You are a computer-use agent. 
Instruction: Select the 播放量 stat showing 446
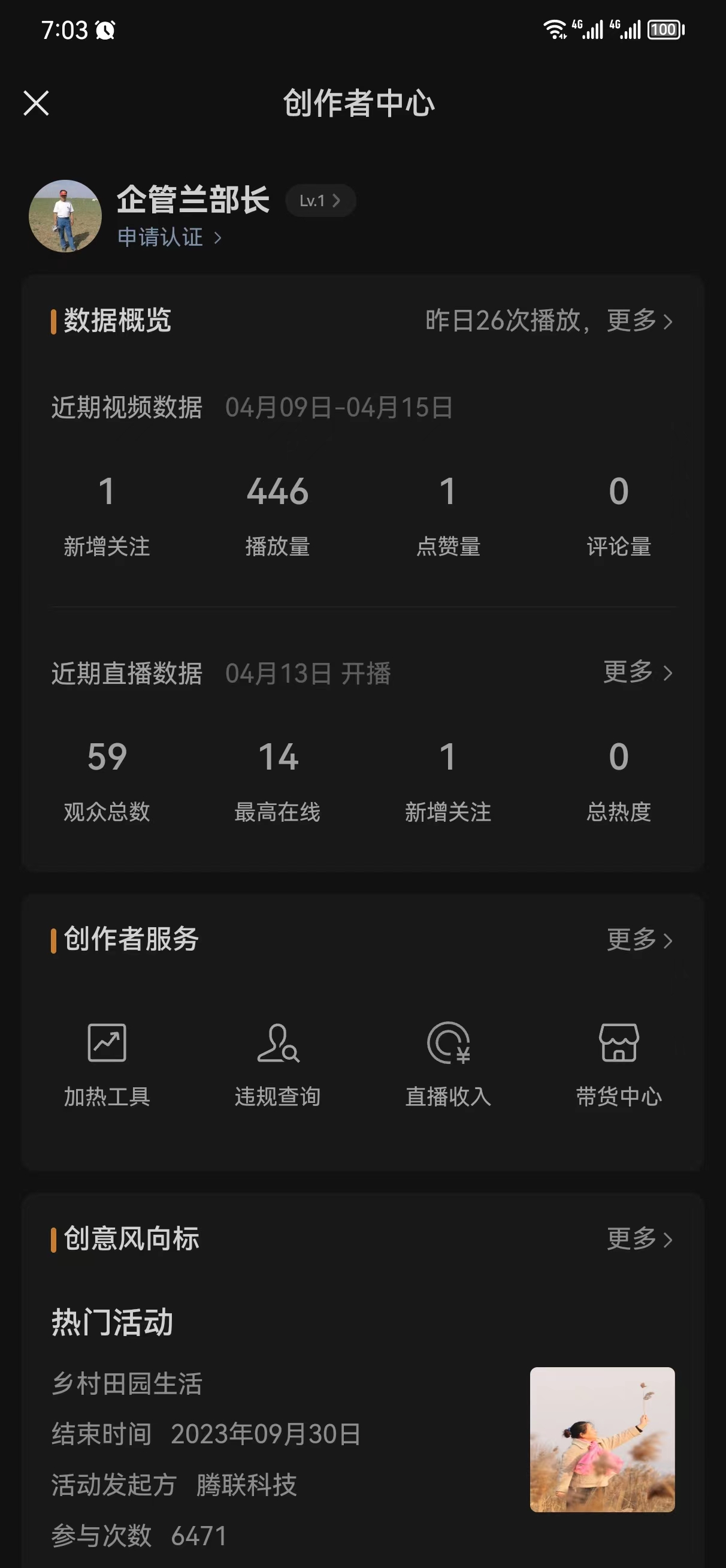[278, 511]
